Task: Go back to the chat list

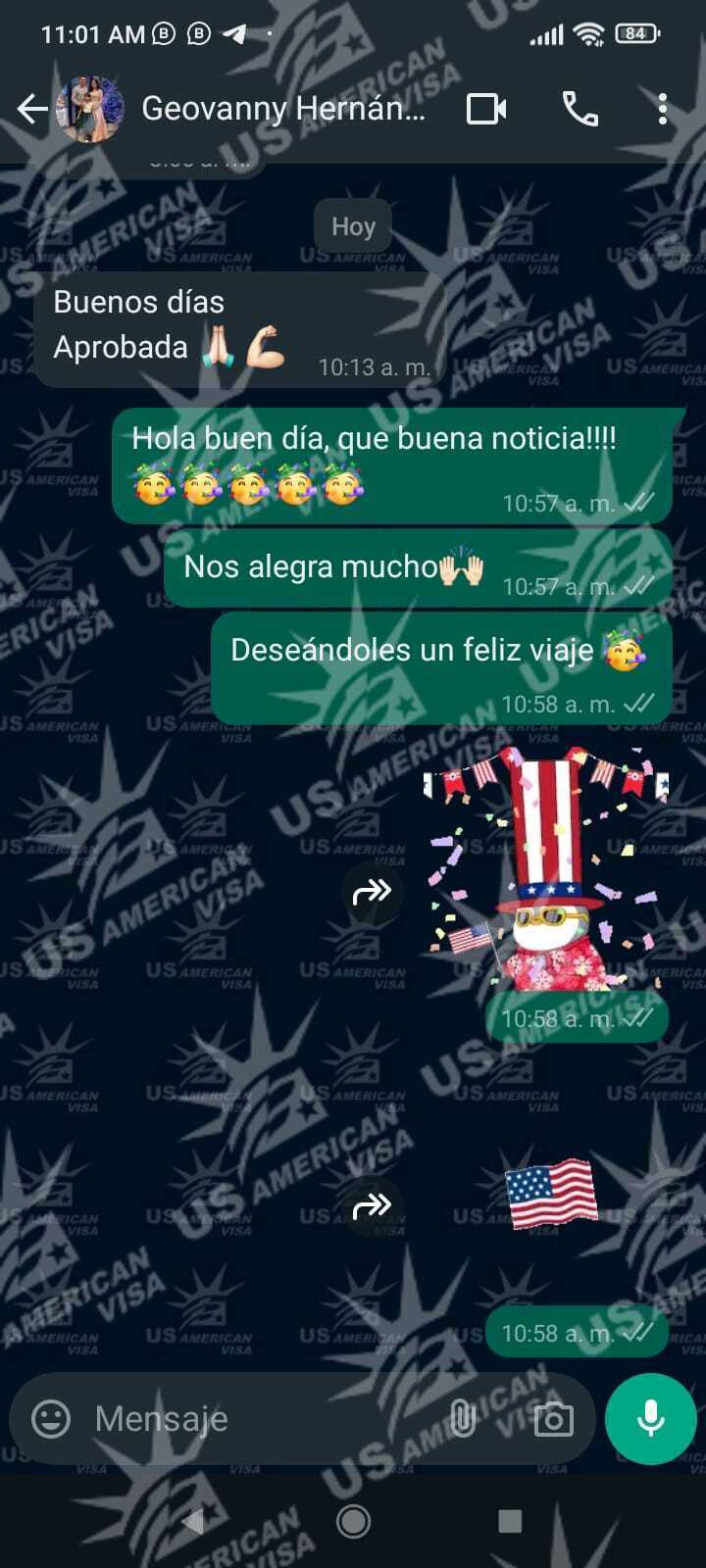Action: tap(32, 109)
